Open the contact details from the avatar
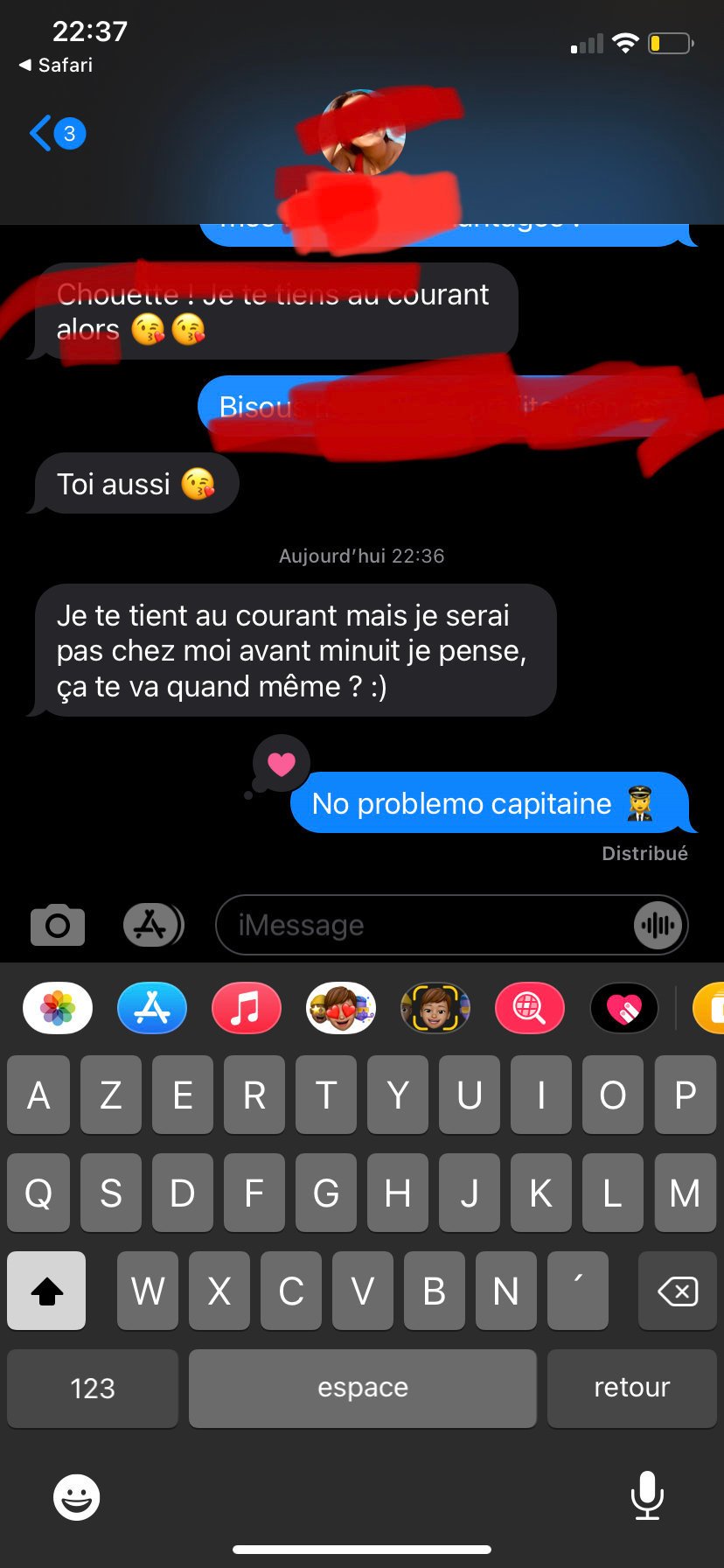 [x=362, y=133]
